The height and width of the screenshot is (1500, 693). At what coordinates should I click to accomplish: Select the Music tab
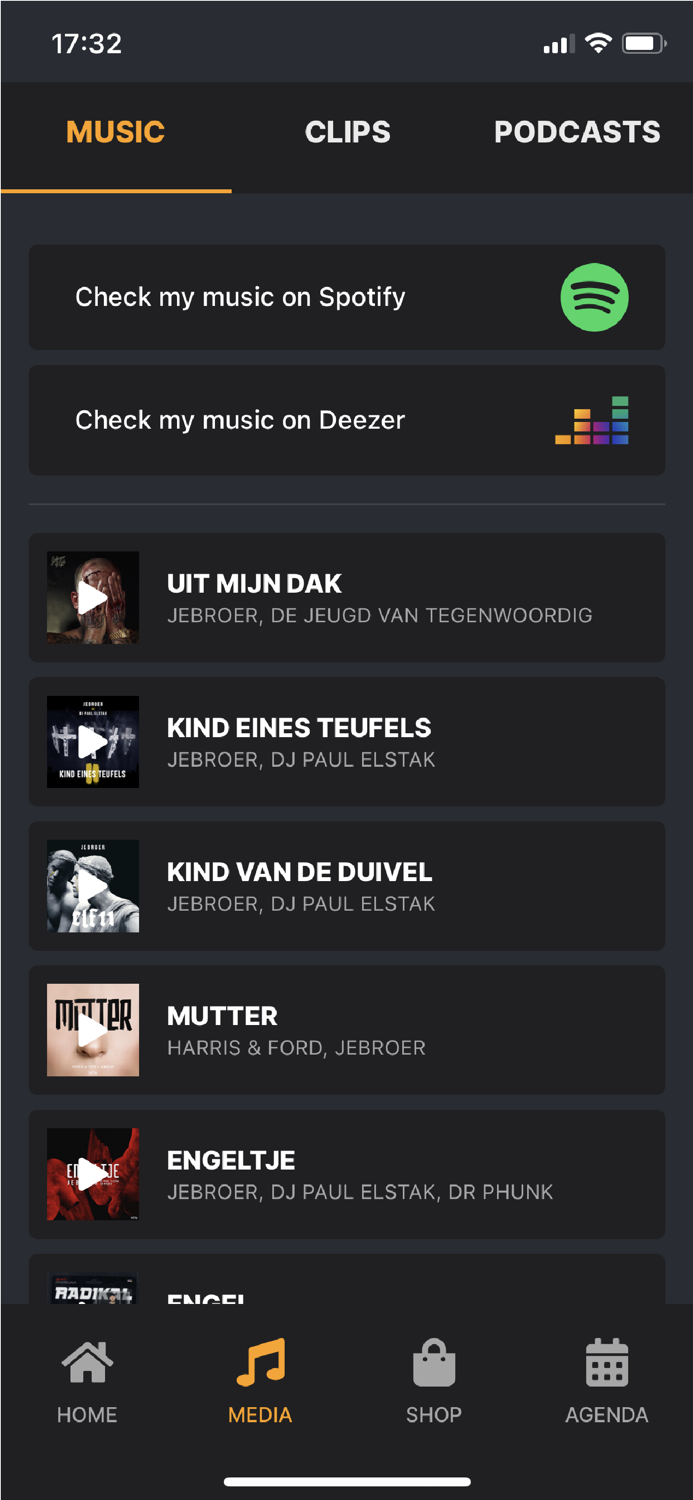pyautogui.click(x=115, y=132)
